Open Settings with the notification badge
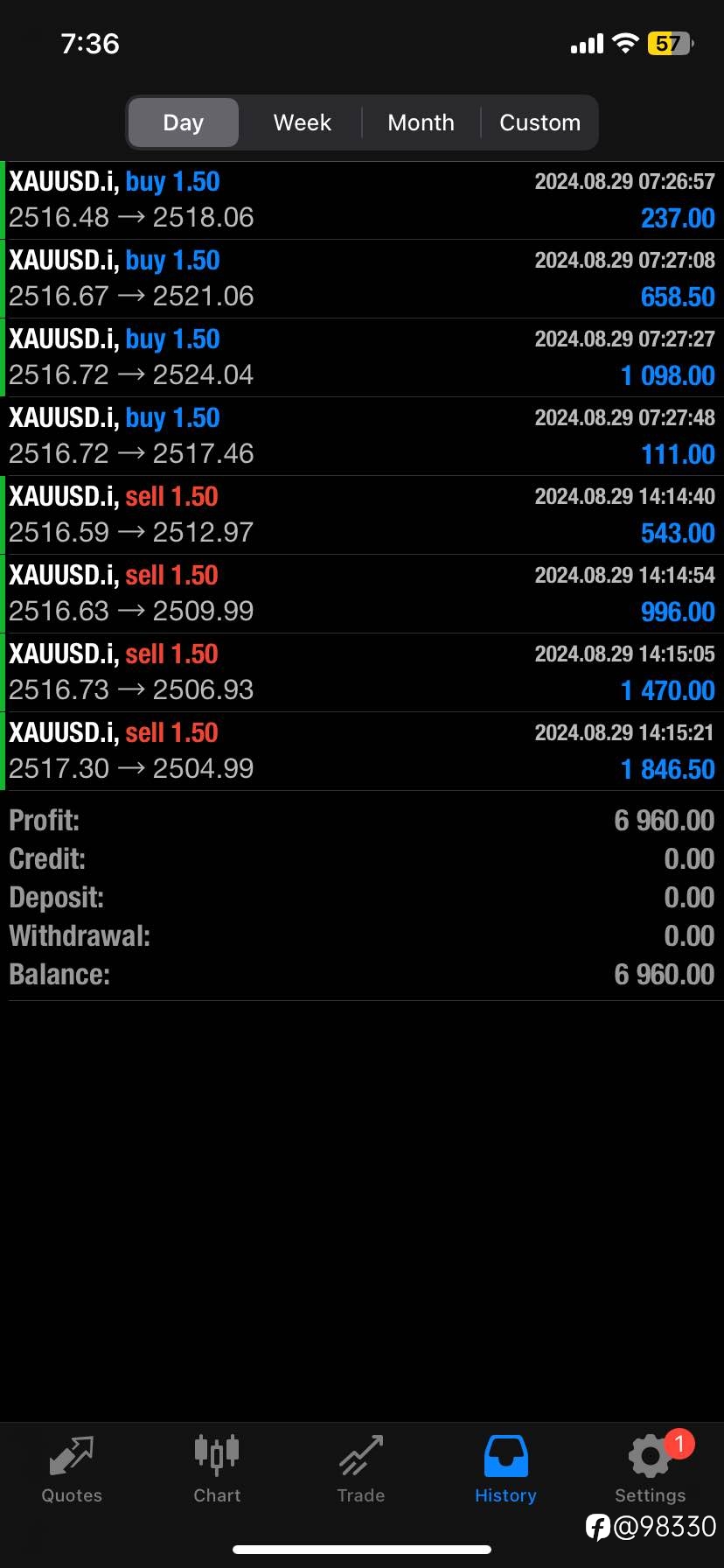The image size is (724, 1568). 651,1470
